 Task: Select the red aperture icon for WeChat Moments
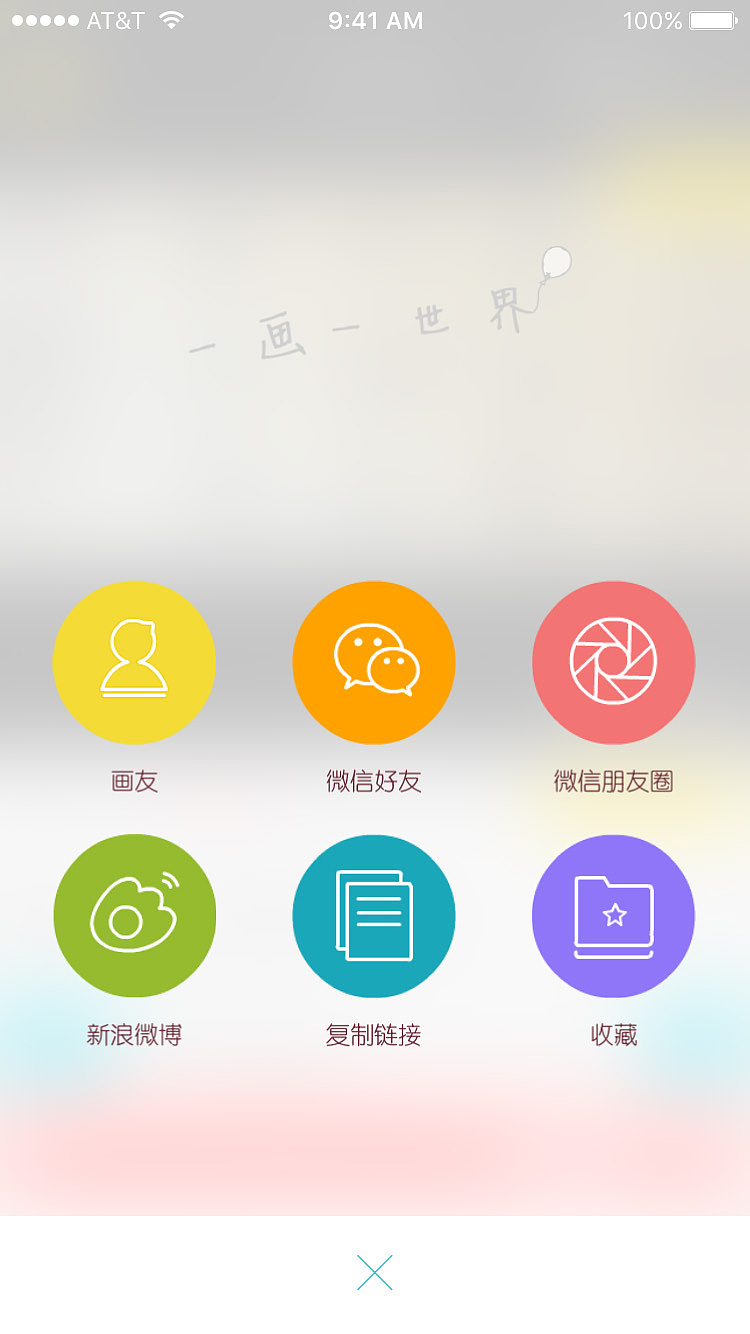tap(613, 662)
